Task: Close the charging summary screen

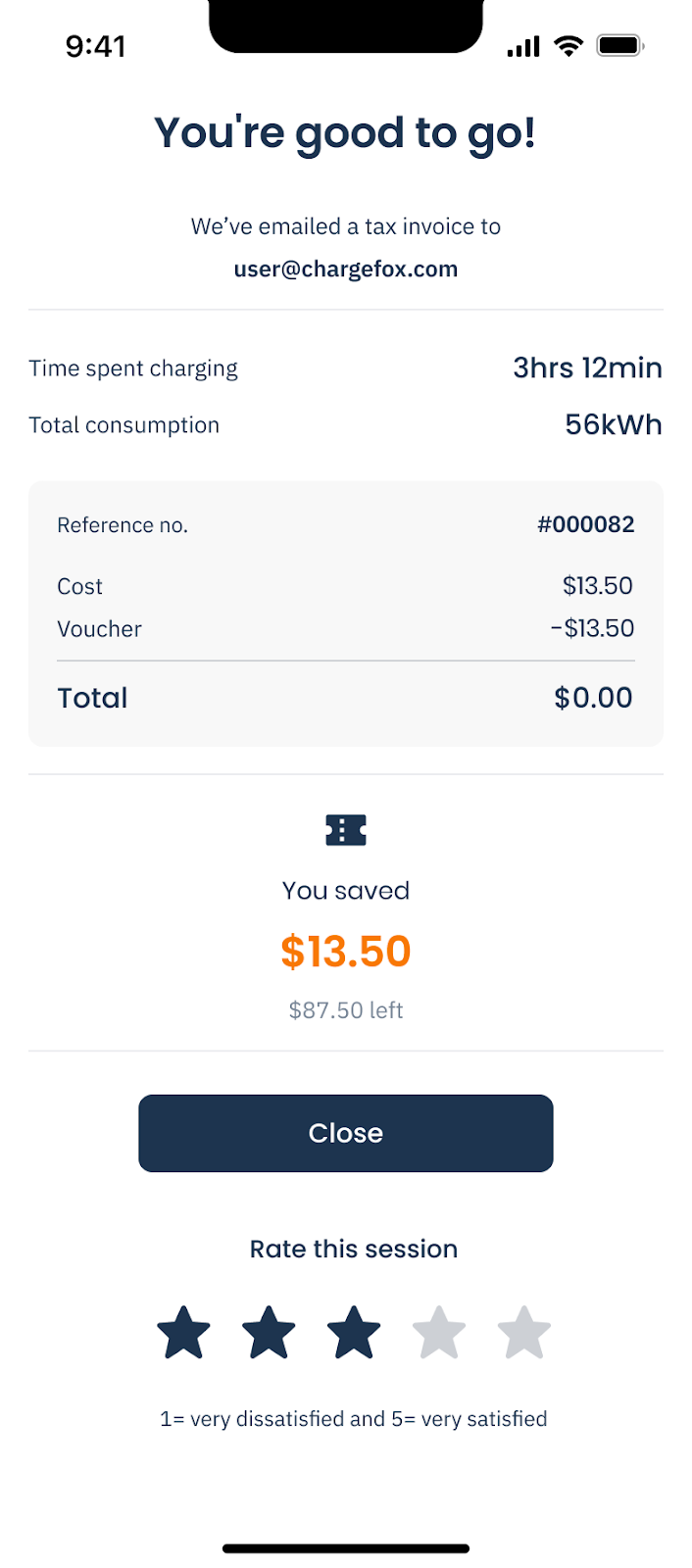Action: click(x=346, y=1133)
